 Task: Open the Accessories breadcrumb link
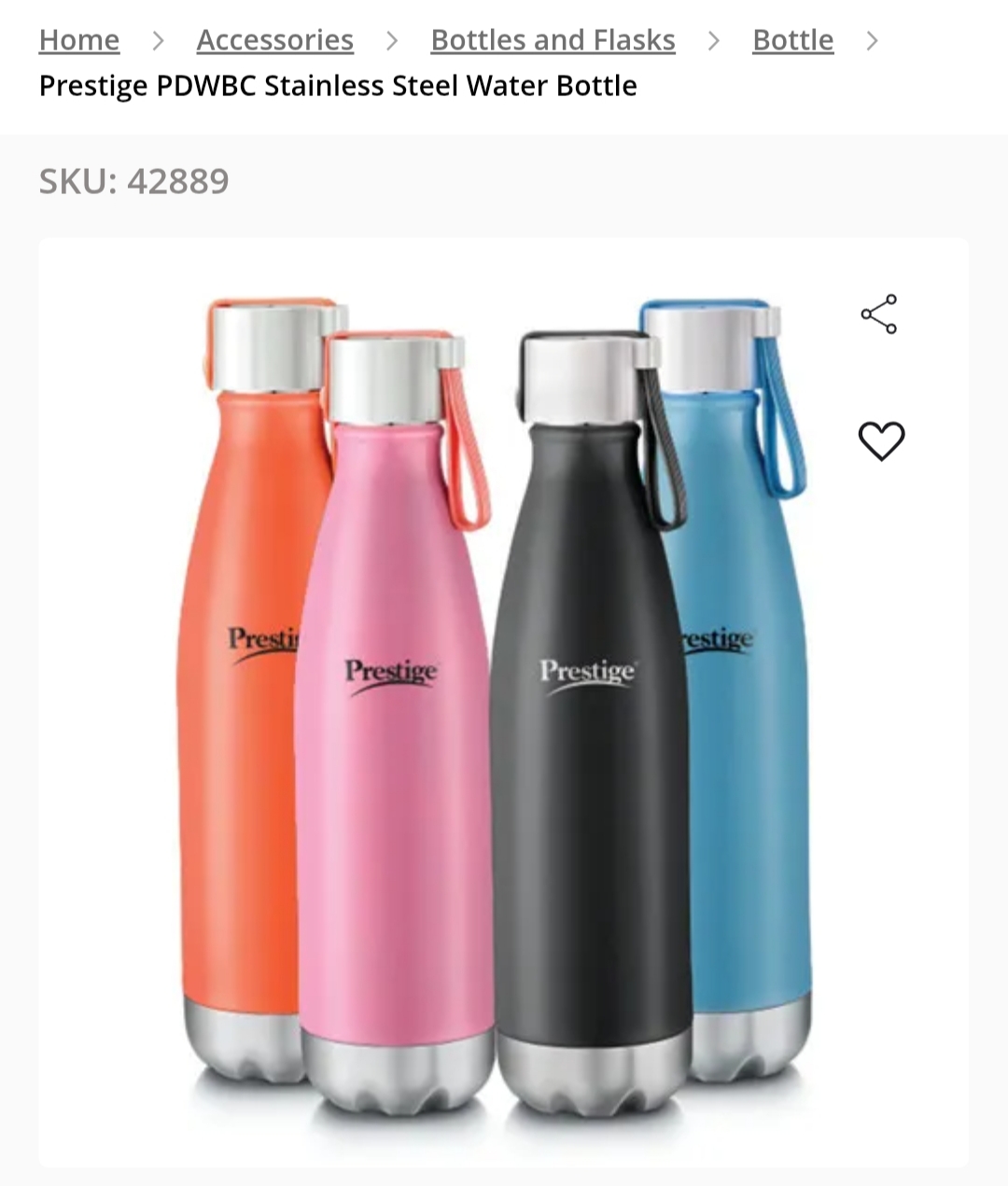tap(274, 40)
